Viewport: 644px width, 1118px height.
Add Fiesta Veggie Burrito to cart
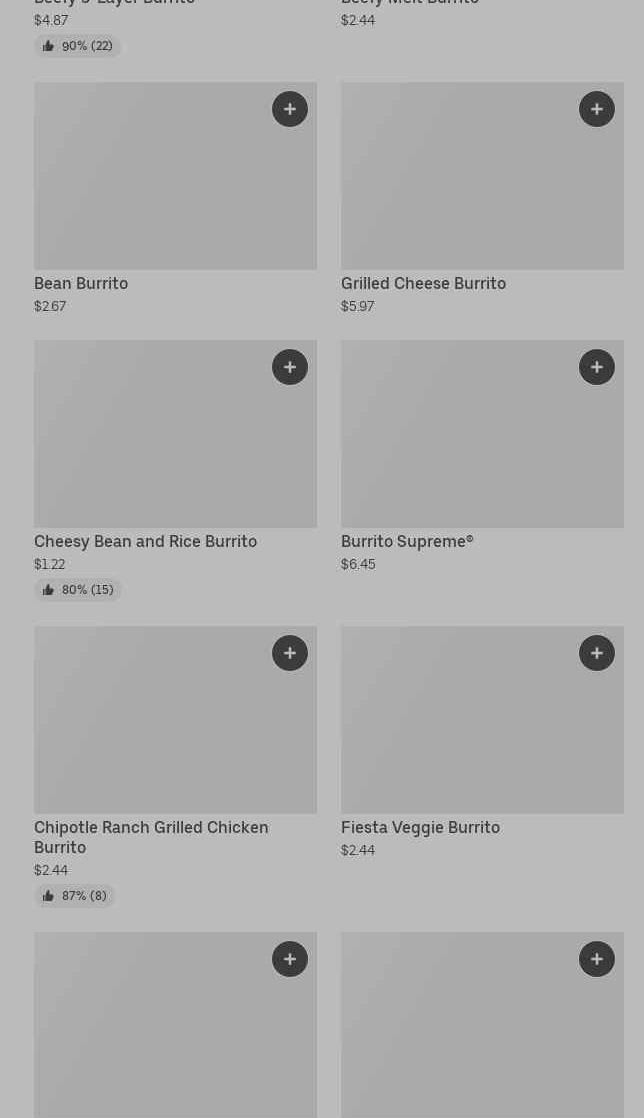click(x=597, y=653)
